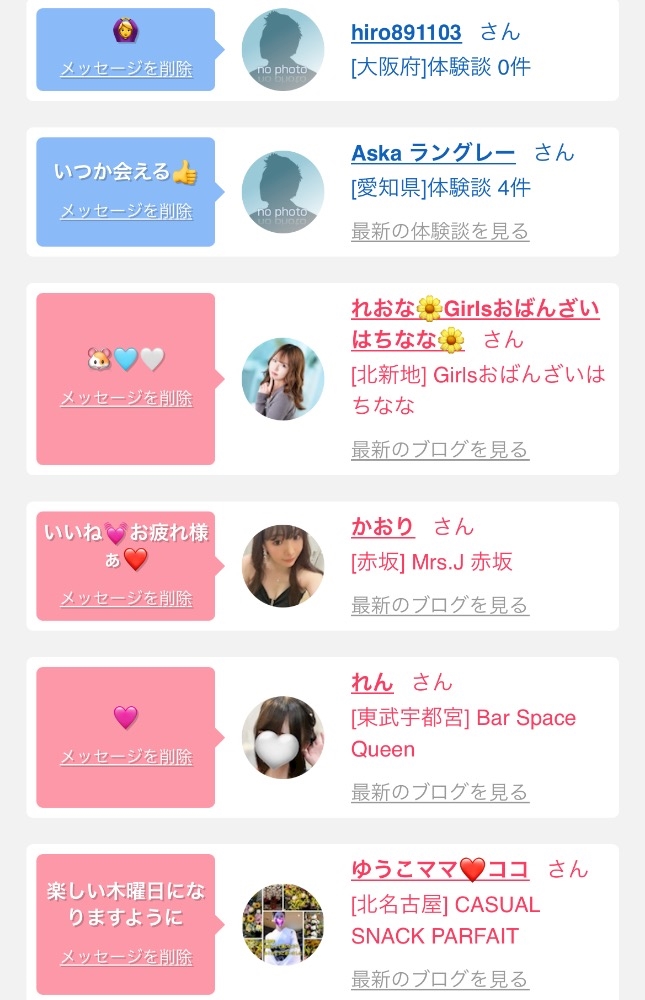This screenshot has width=645, height=1000.
Task: View かおり's latest blog
Action: tap(440, 605)
